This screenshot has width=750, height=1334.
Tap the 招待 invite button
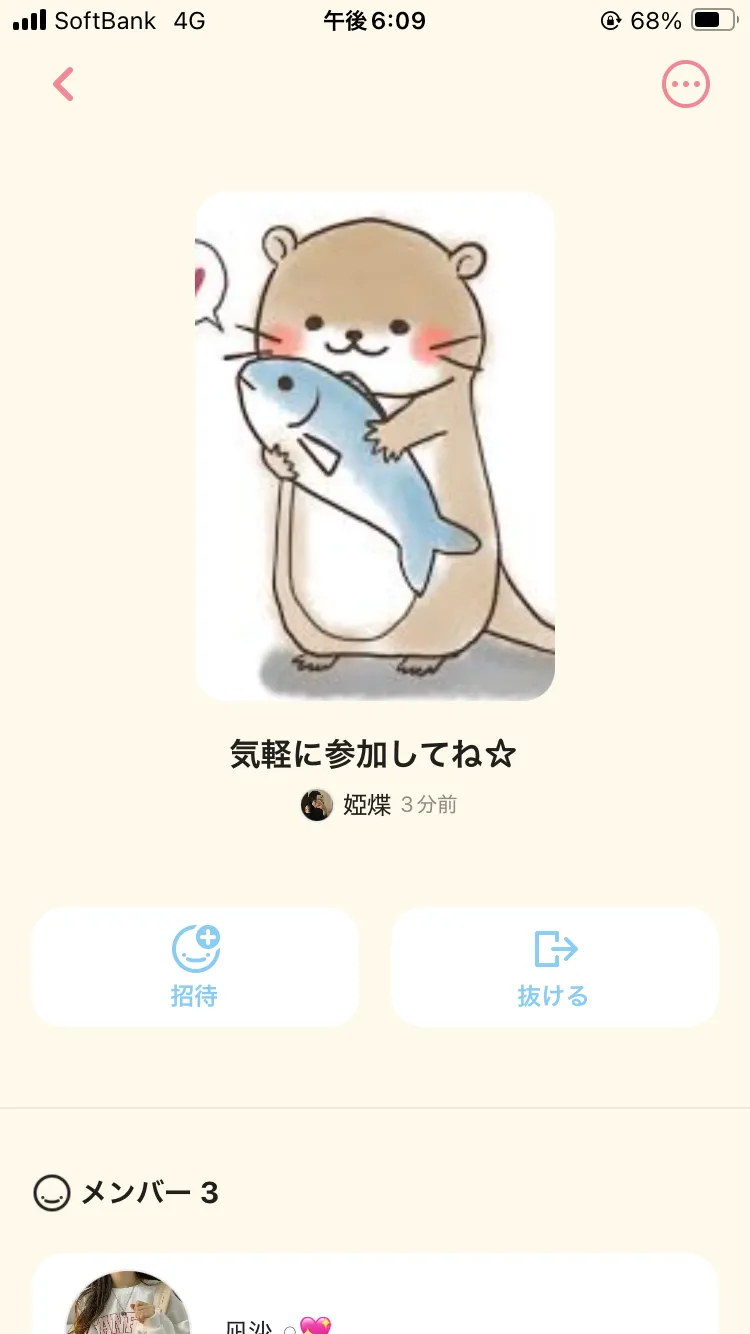(195, 967)
